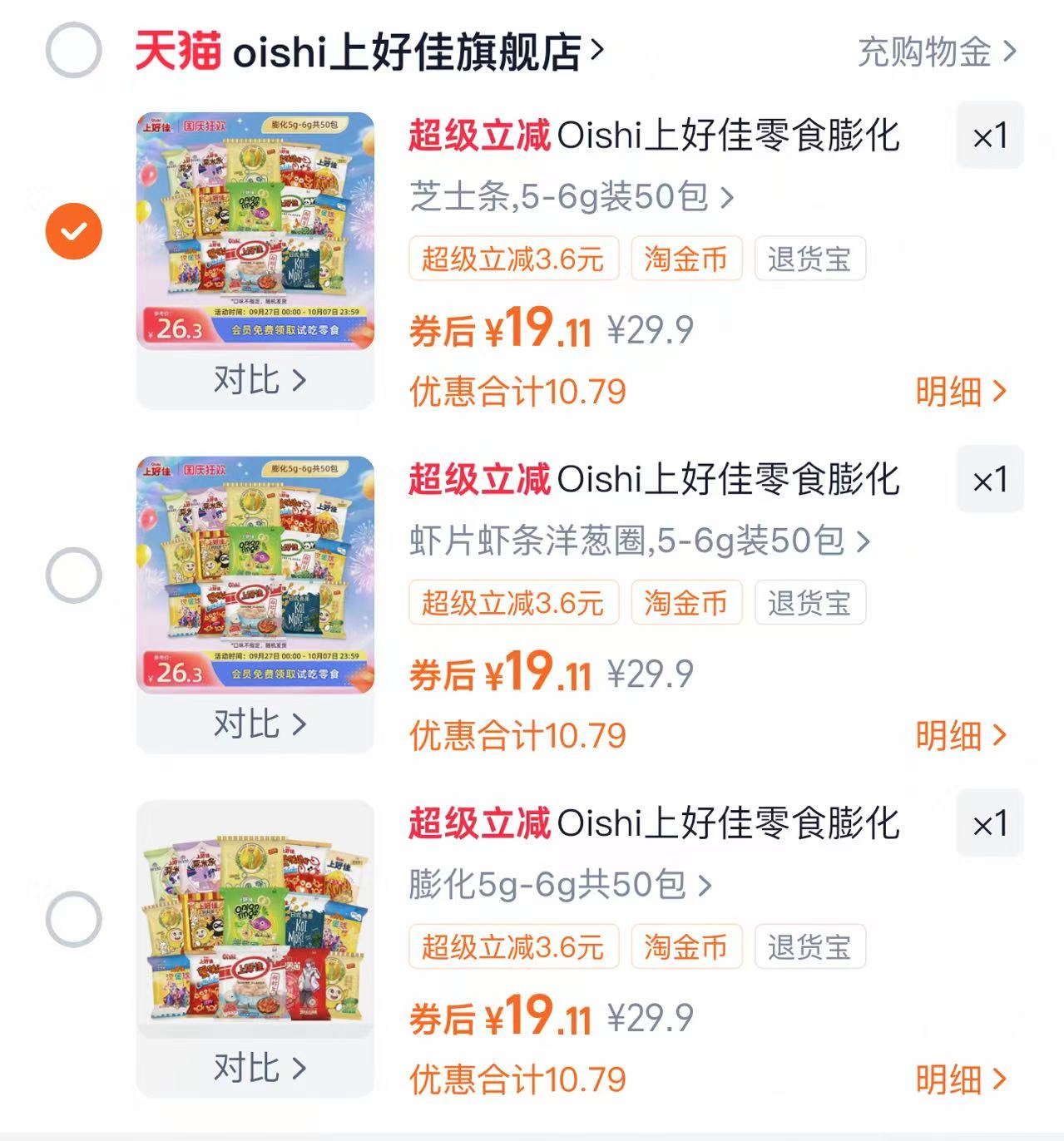Click the 超级立减3.6元 badge on the bottom item
This screenshot has width=1064, height=1141.
(514, 946)
